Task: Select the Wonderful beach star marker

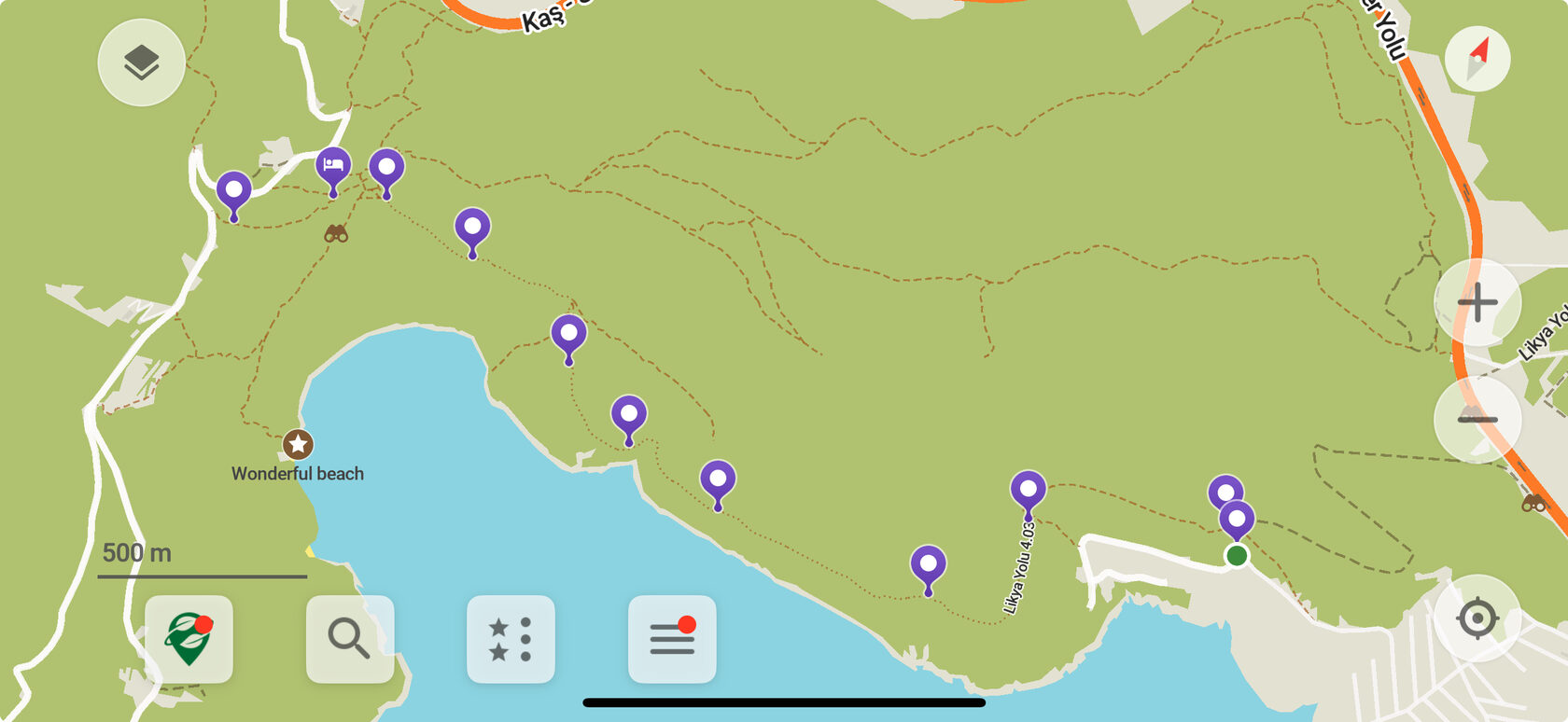Action: pos(298,444)
